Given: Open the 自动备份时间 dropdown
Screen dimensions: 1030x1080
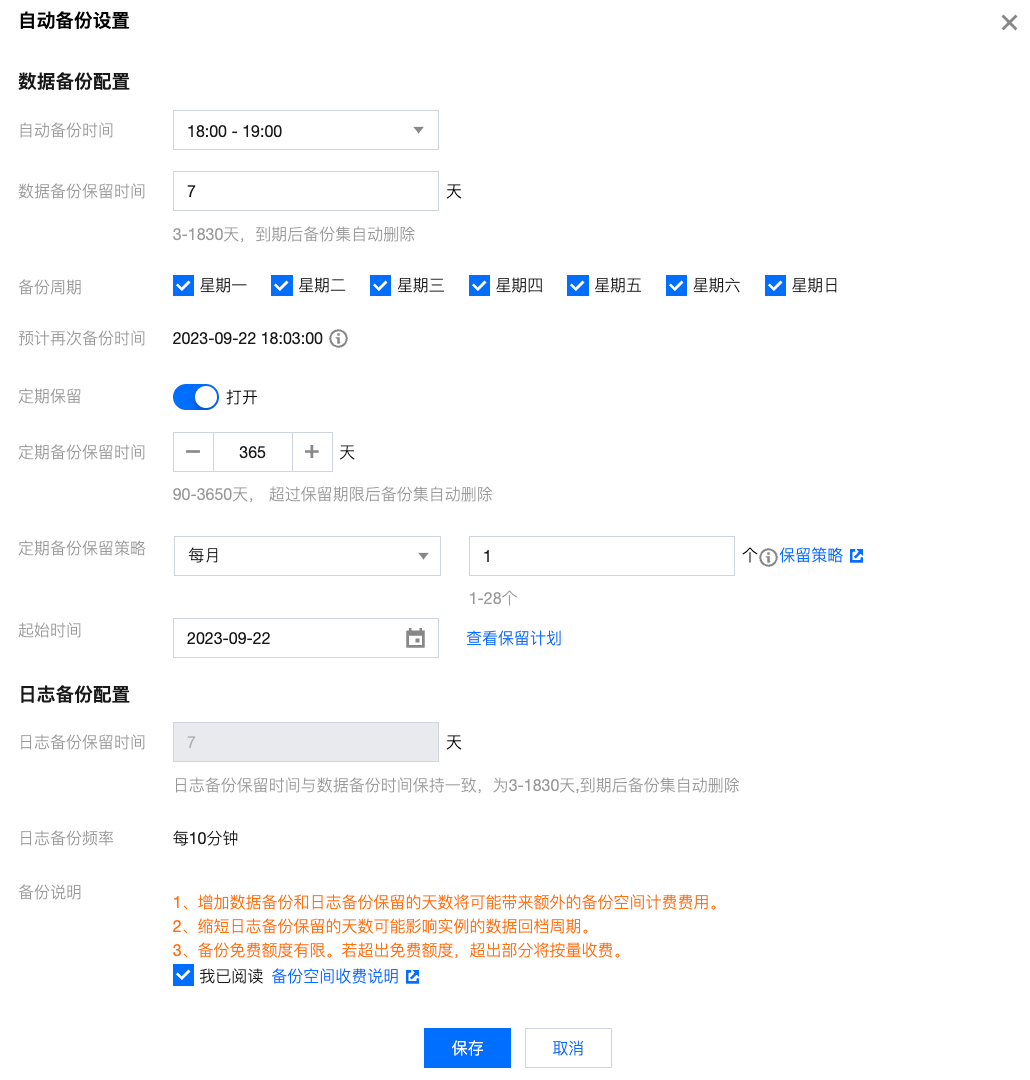Looking at the screenshot, I should pyautogui.click(x=305, y=131).
